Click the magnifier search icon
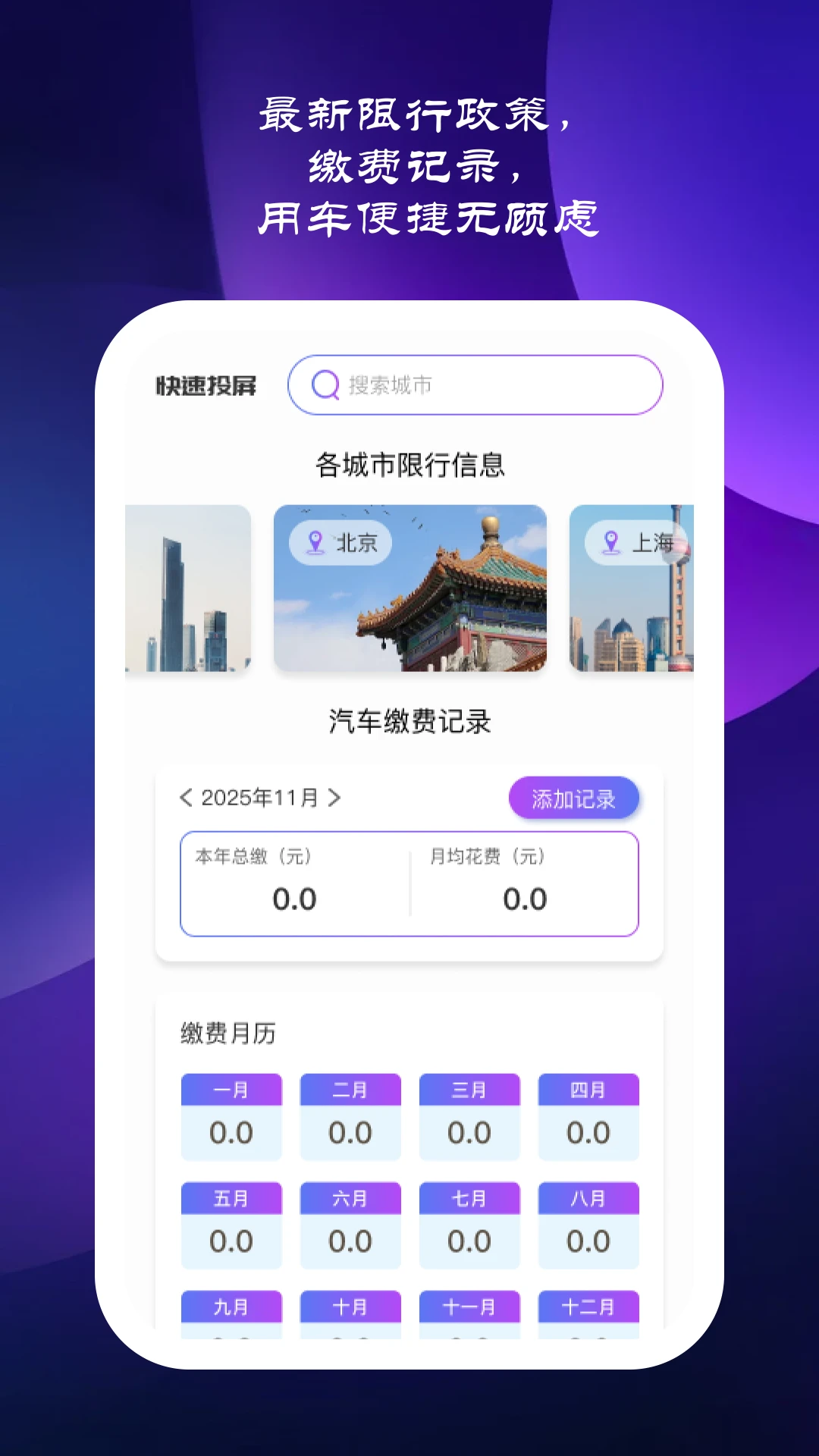The image size is (819, 1456). coord(325,384)
